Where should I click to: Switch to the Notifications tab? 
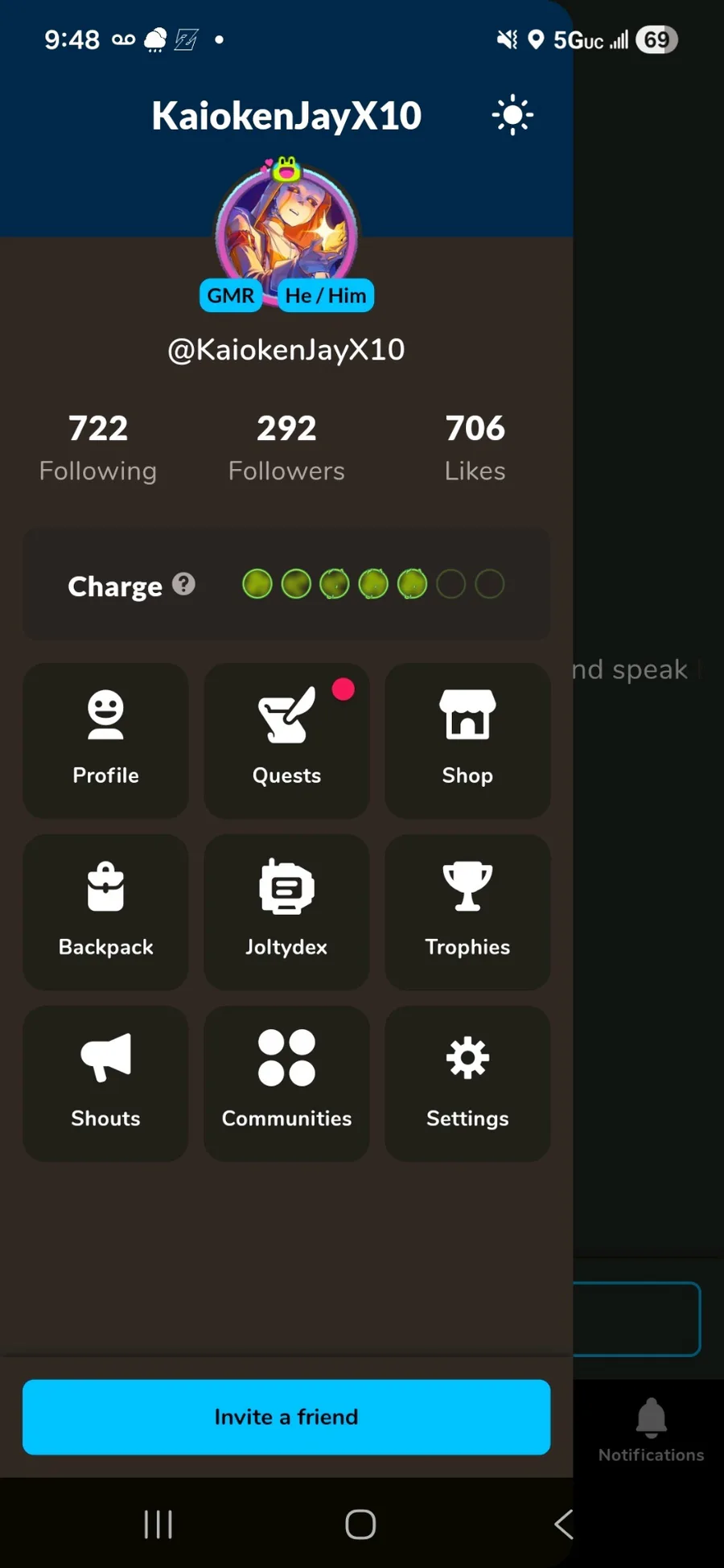651,1430
